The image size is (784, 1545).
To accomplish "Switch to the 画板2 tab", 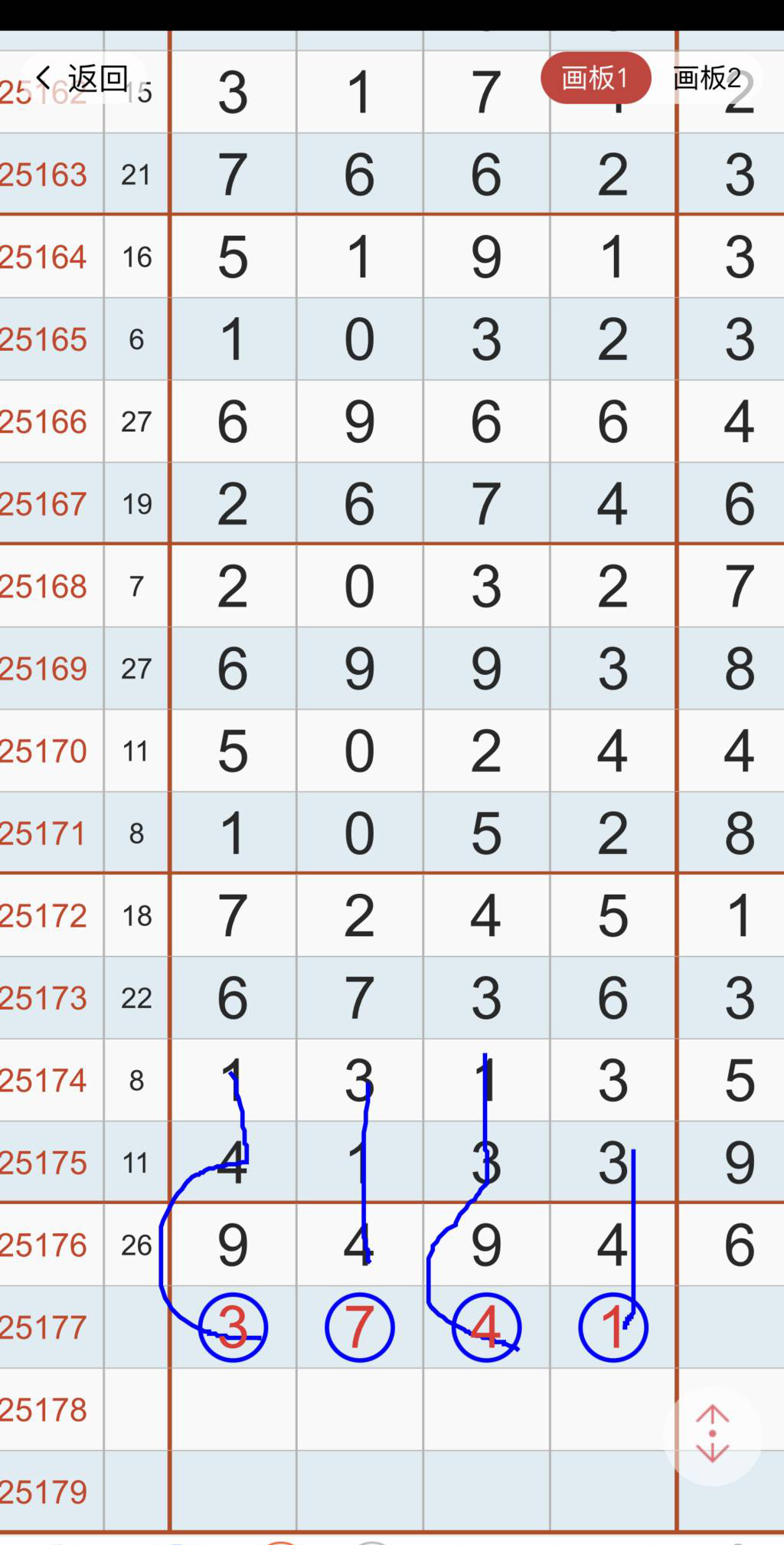I will click(x=707, y=78).
